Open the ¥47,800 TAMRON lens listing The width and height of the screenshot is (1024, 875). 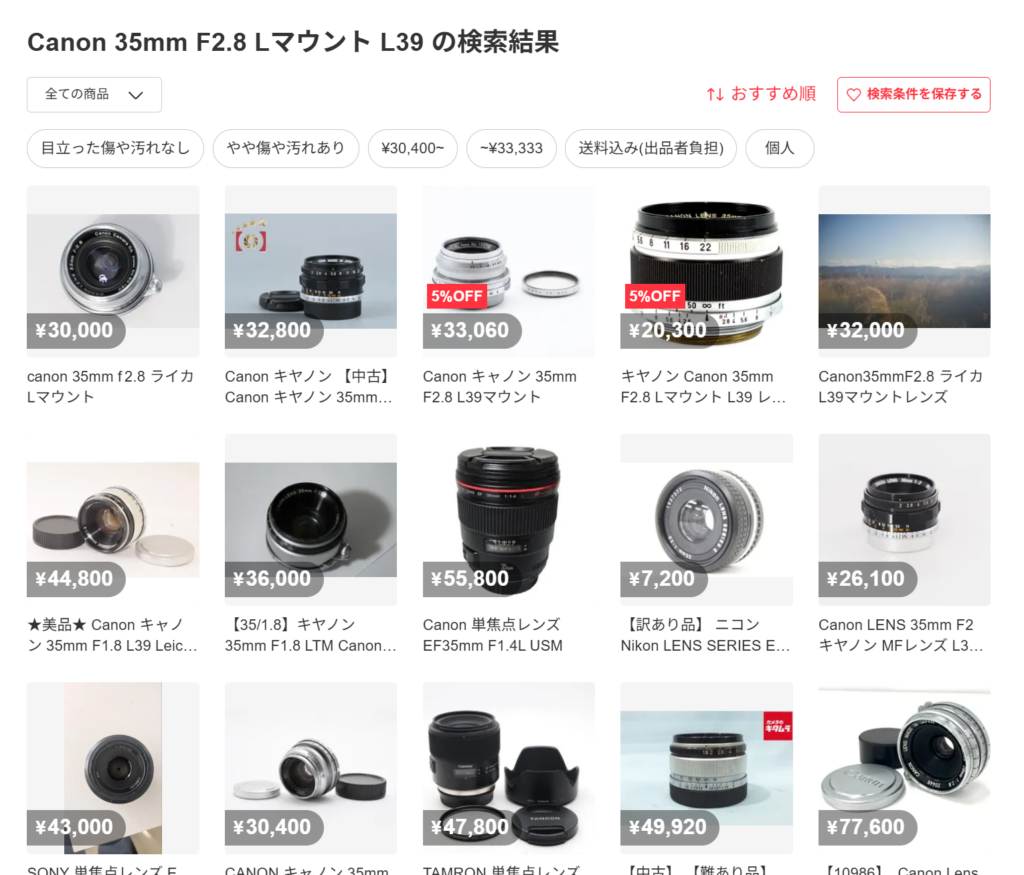508,767
